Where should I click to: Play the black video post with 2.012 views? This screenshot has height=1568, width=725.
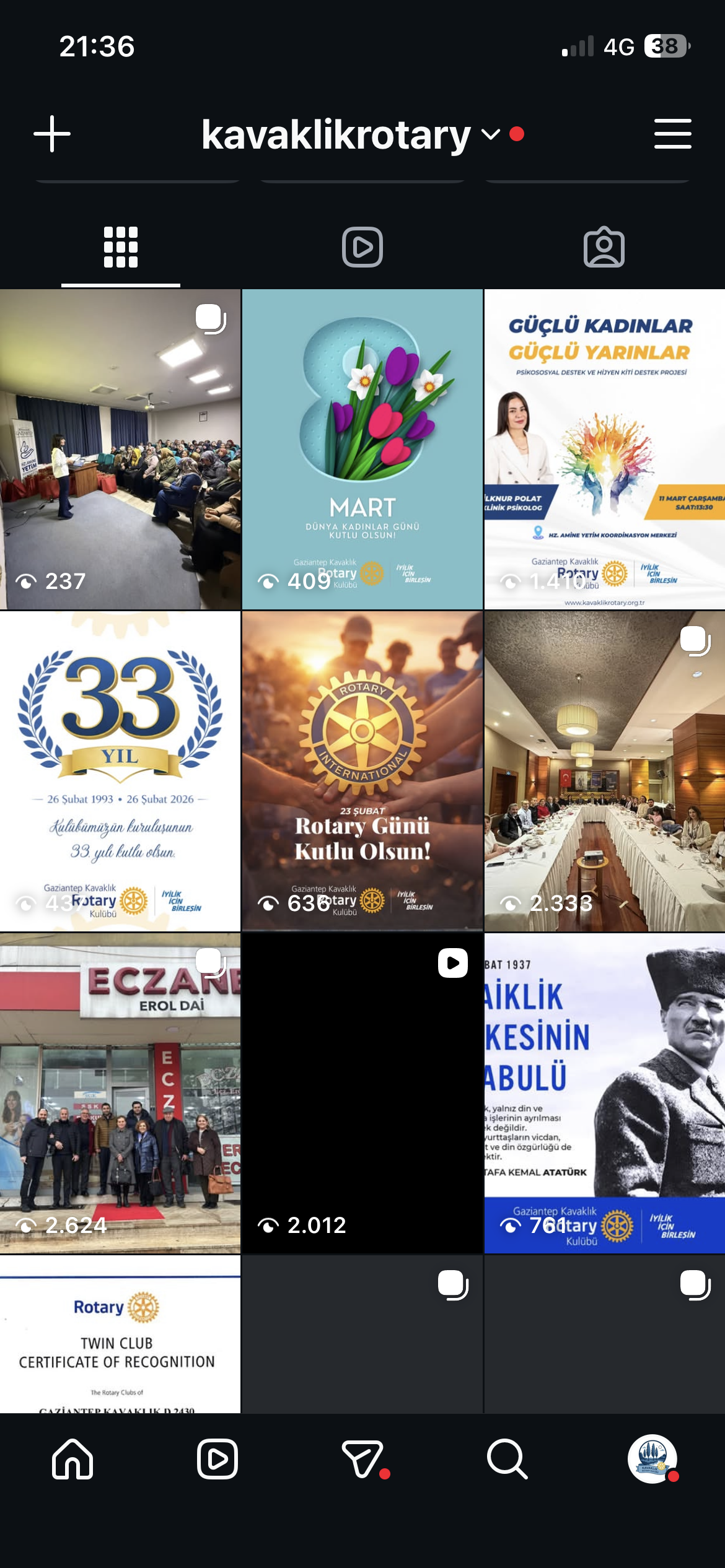coord(362,1093)
